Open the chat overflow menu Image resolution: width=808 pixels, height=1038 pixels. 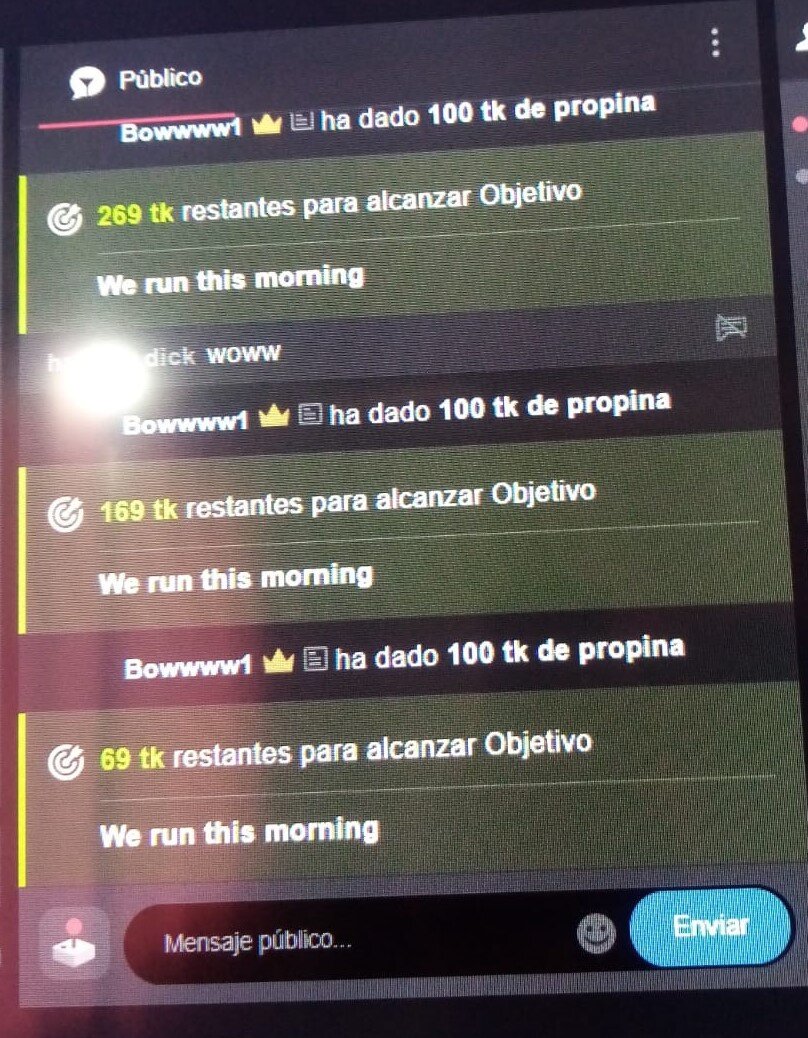click(714, 42)
